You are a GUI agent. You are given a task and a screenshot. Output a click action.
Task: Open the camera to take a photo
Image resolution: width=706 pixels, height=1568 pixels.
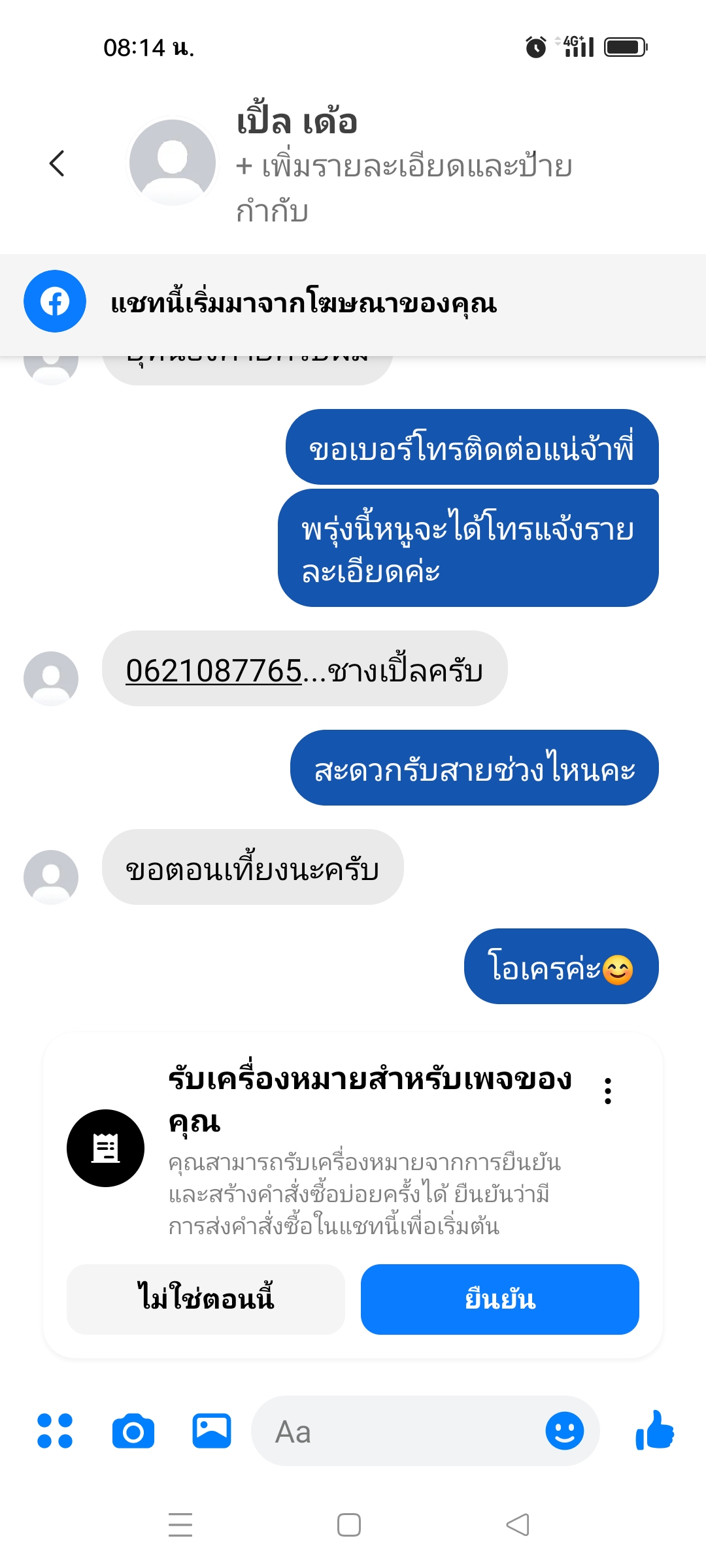click(133, 1431)
